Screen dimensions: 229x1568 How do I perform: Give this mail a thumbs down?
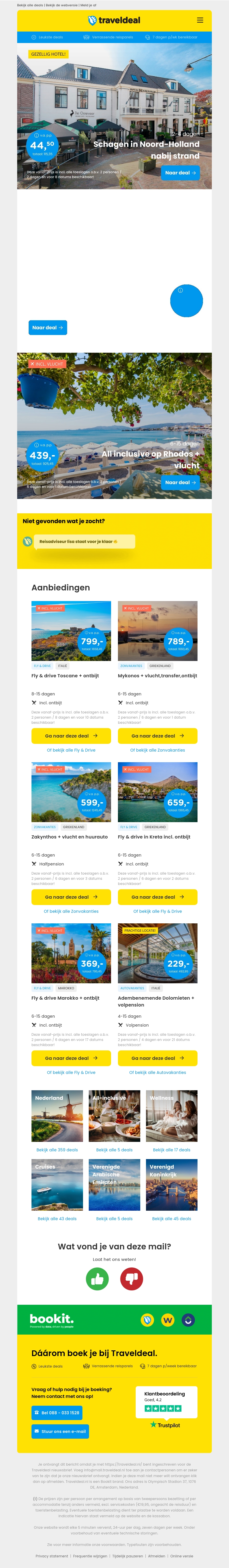tap(132, 1279)
